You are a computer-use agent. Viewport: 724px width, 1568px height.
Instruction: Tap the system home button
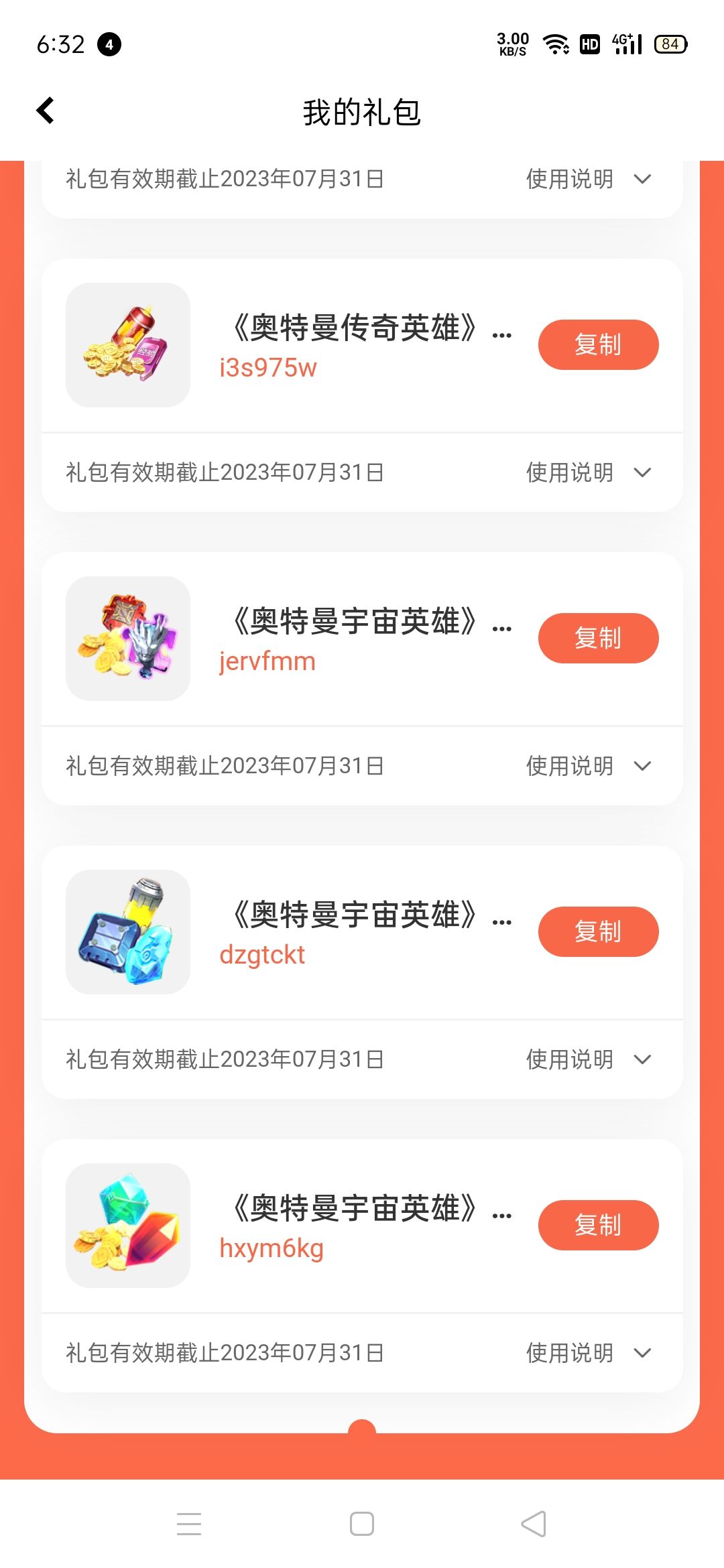pos(362,1524)
